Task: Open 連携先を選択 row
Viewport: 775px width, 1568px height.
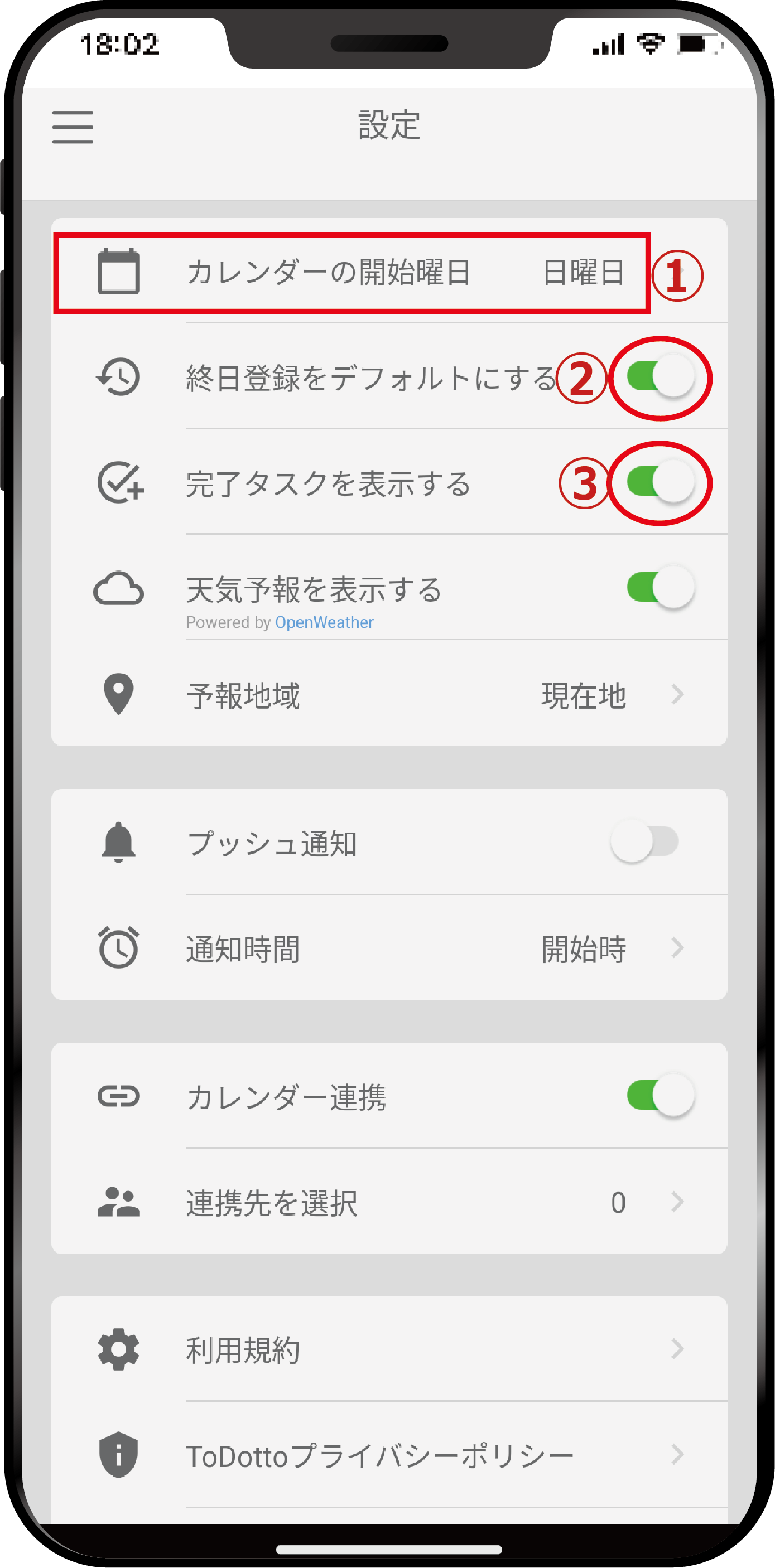Action: pos(389,1202)
